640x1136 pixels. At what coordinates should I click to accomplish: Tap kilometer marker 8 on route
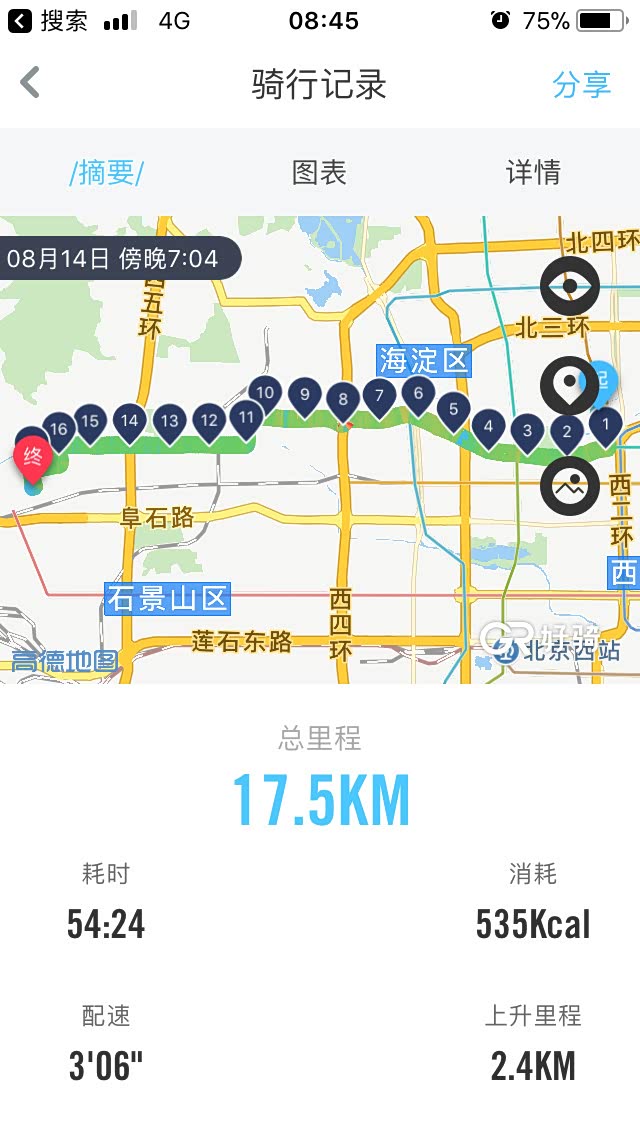pyautogui.click(x=343, y=401)
